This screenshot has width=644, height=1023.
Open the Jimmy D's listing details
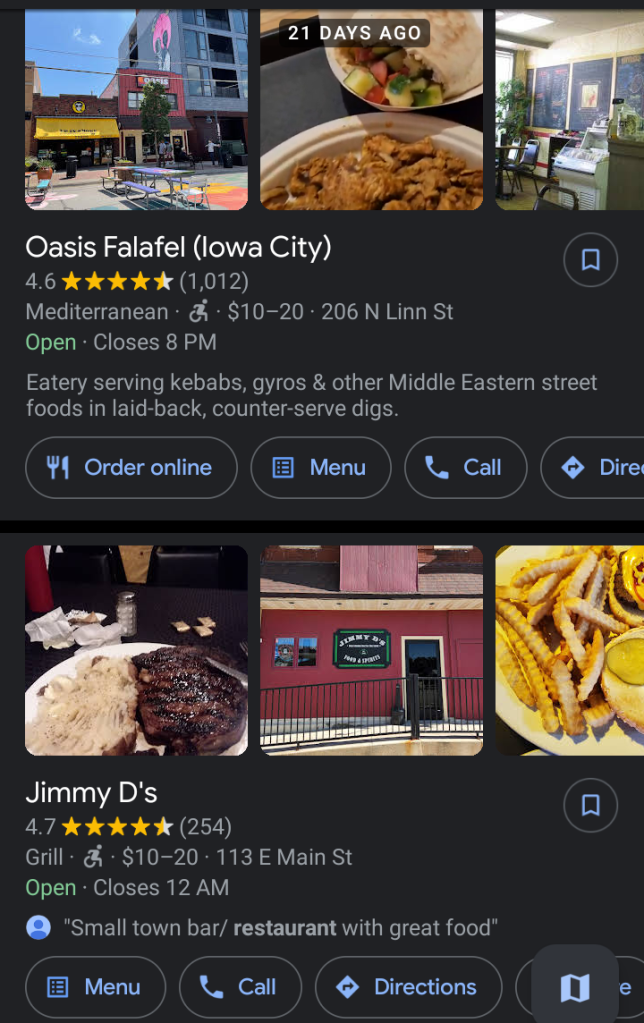91,793
